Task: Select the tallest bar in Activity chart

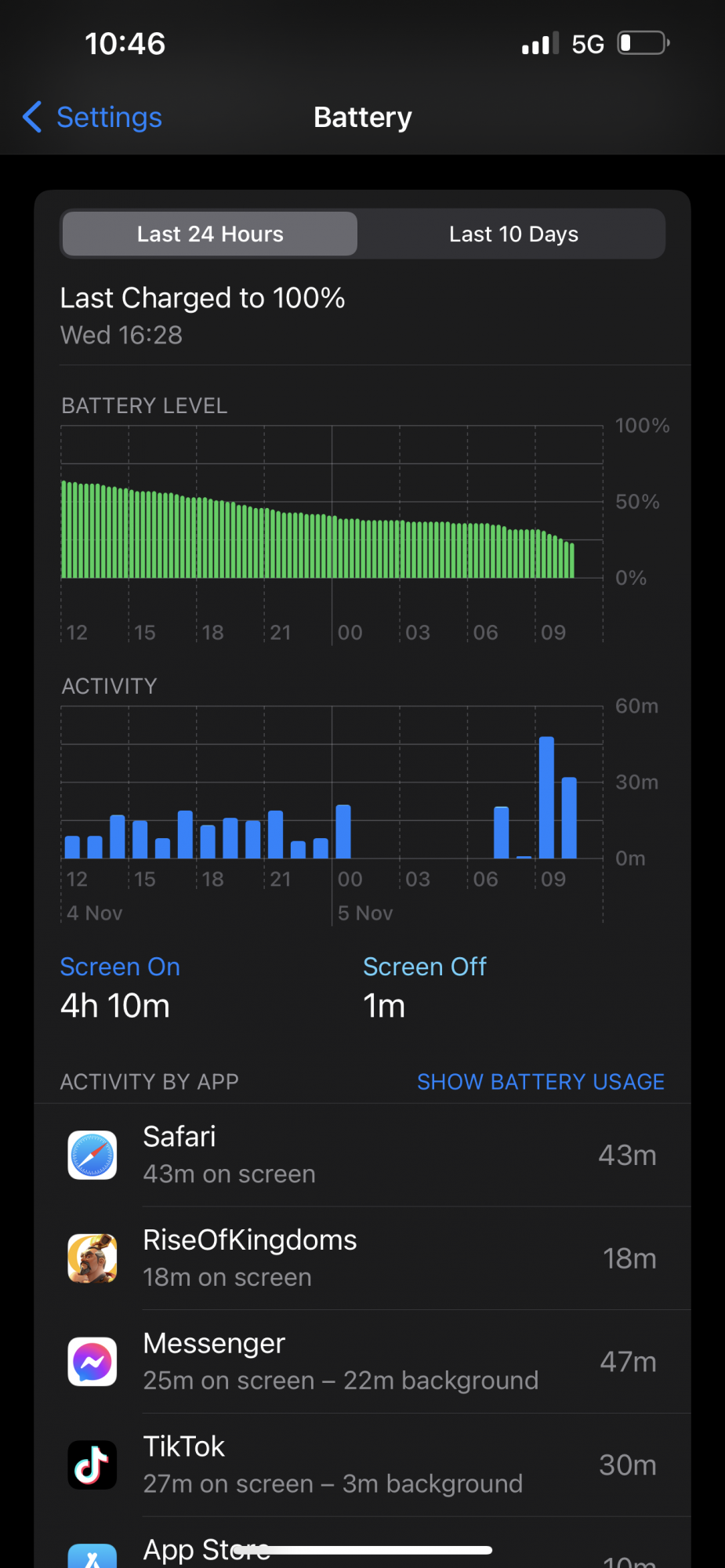Action: [546, 798]
